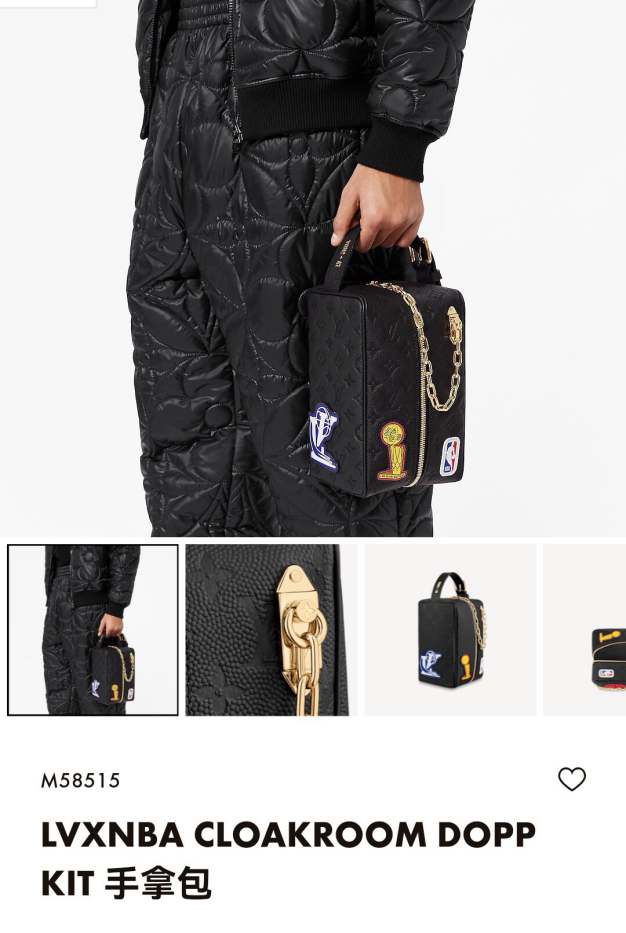Image resolution: width=626 pixels, height=933 pixels.
Task: Show the thumbnail of the bag standing alone
Action: click(x=450, y=630)
